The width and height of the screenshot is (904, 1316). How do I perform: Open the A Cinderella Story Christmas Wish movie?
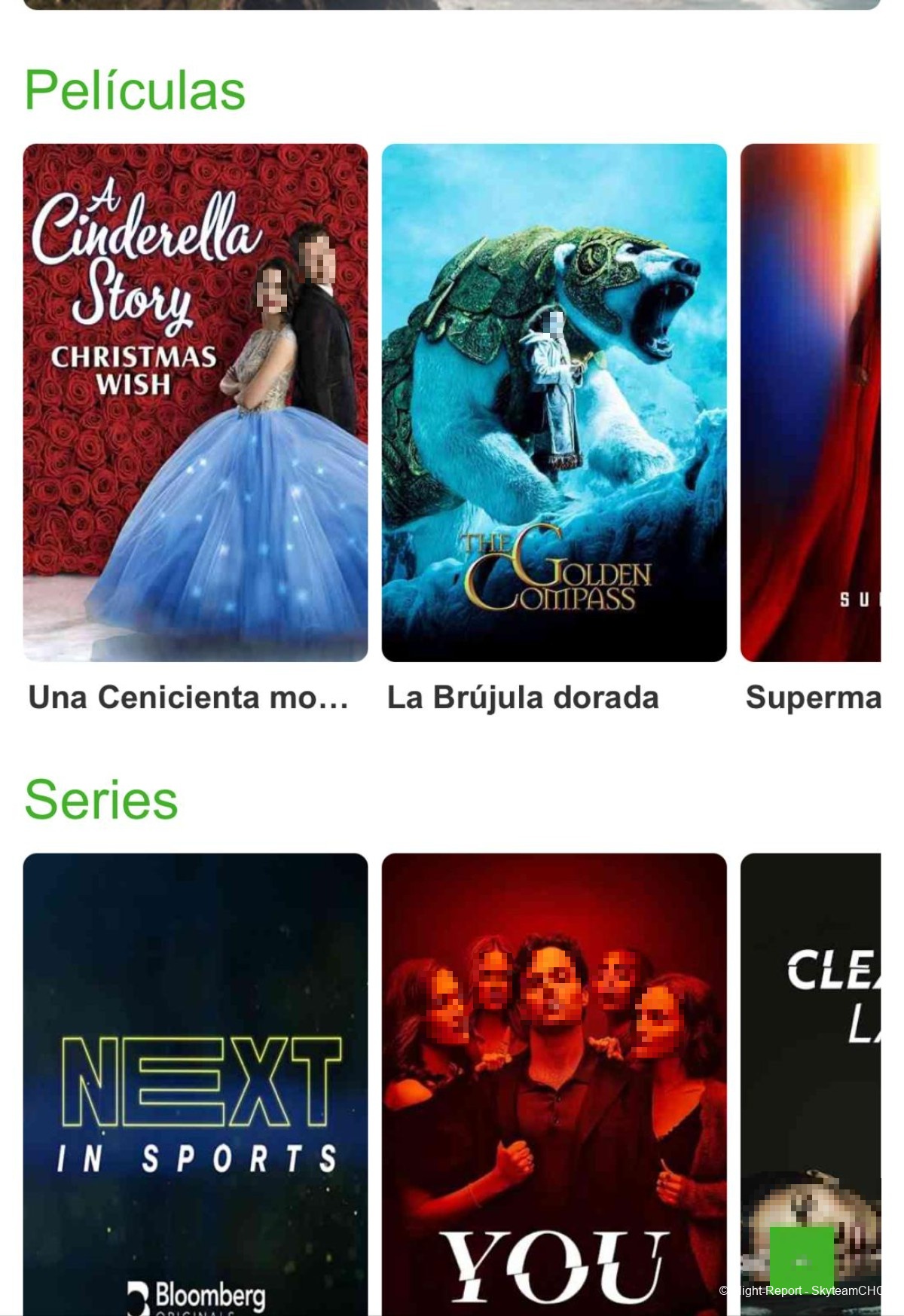(x=195, y=403)
